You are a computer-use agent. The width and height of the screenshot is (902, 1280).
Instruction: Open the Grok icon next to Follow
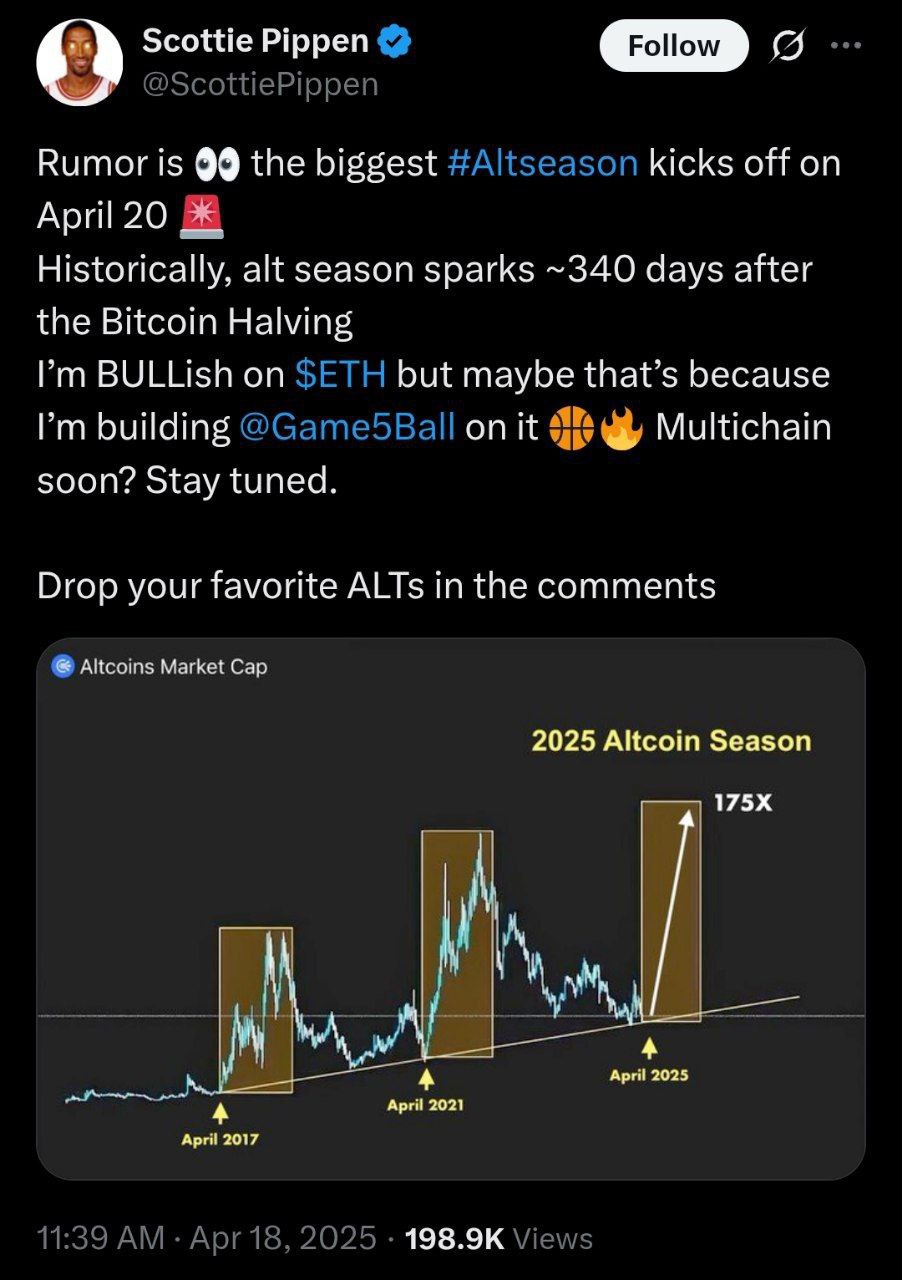coord(787,45)
